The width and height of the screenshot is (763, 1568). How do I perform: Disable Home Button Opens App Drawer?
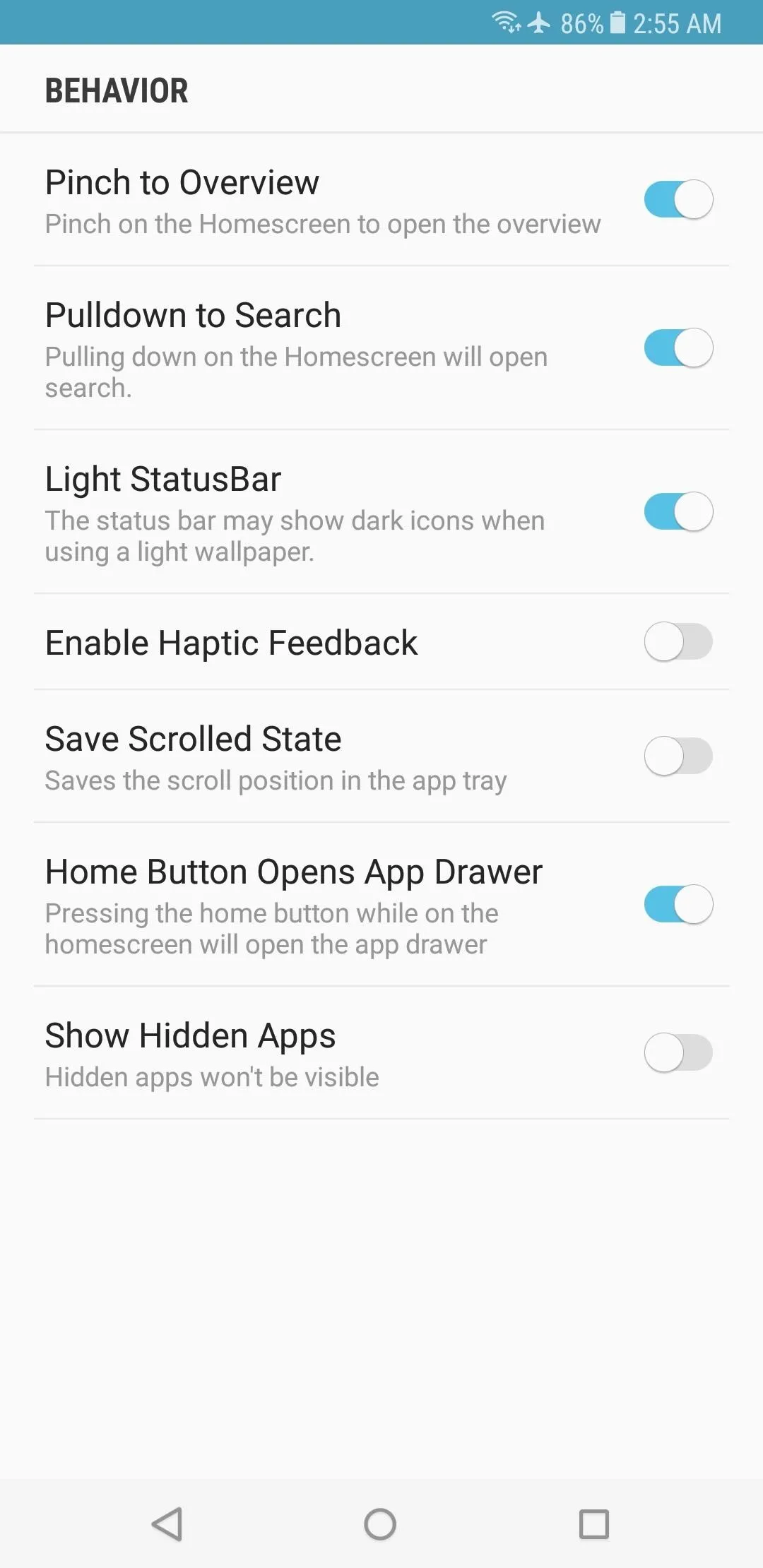tap(678, 905)
